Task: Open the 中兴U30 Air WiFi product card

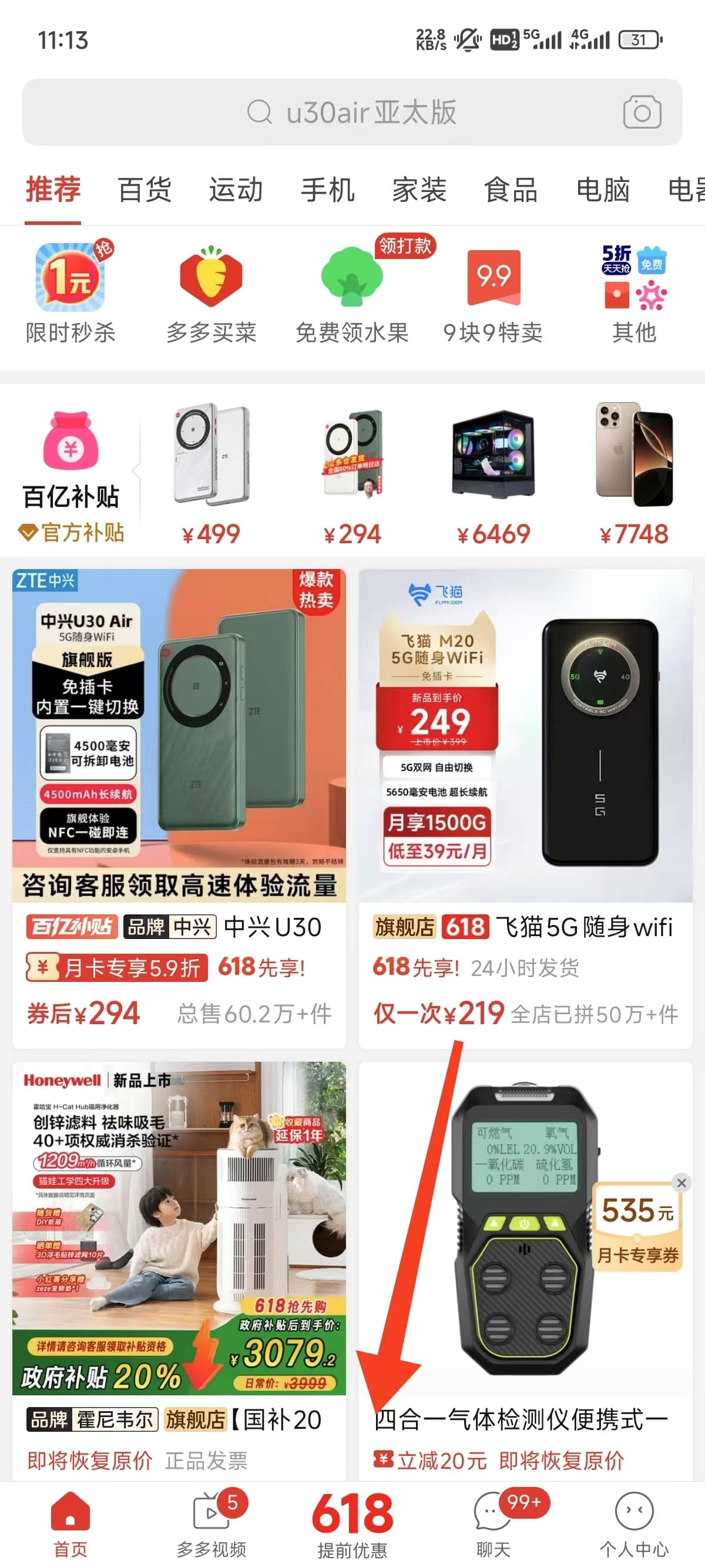Action: 179,808
